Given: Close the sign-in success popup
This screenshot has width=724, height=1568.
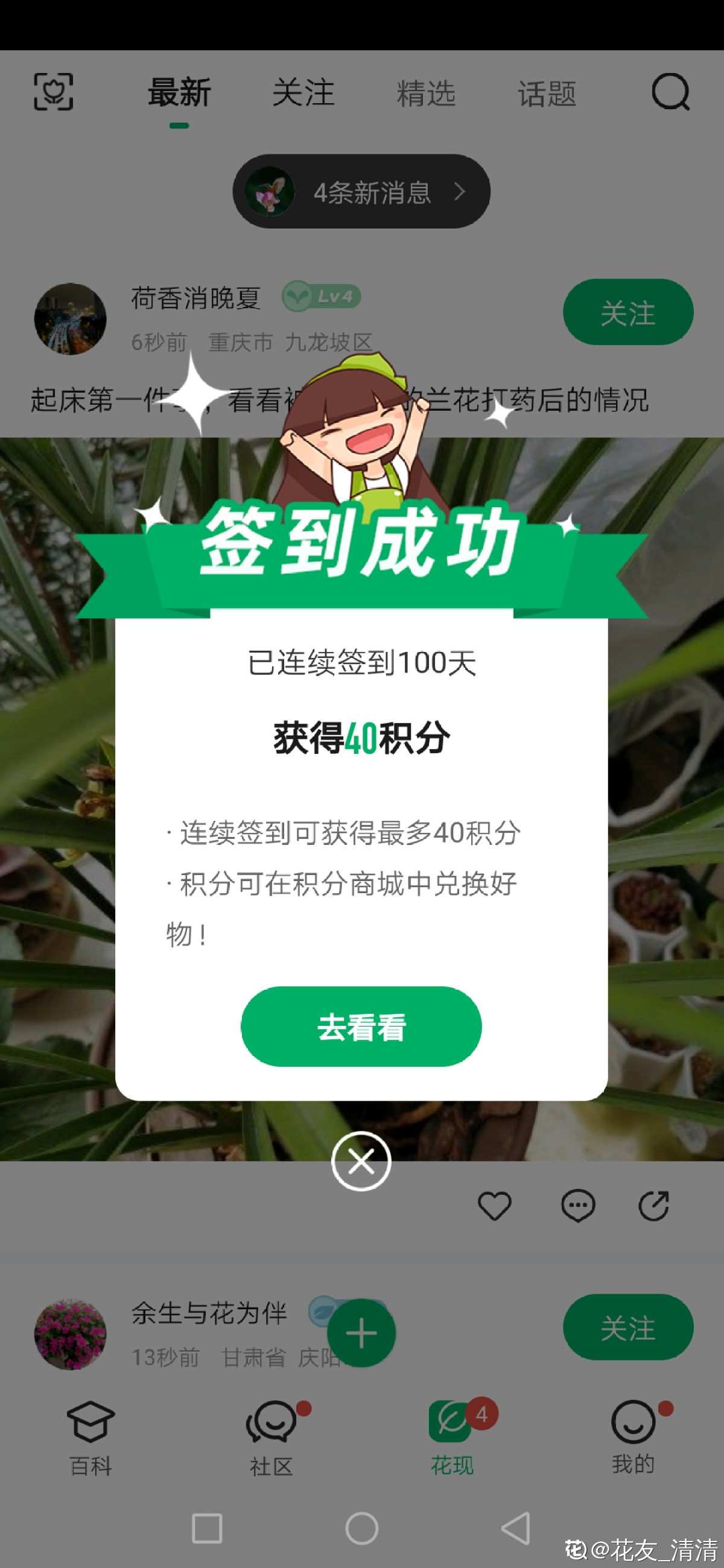Looking at the screenshot, I should [x=361, y=1161].
